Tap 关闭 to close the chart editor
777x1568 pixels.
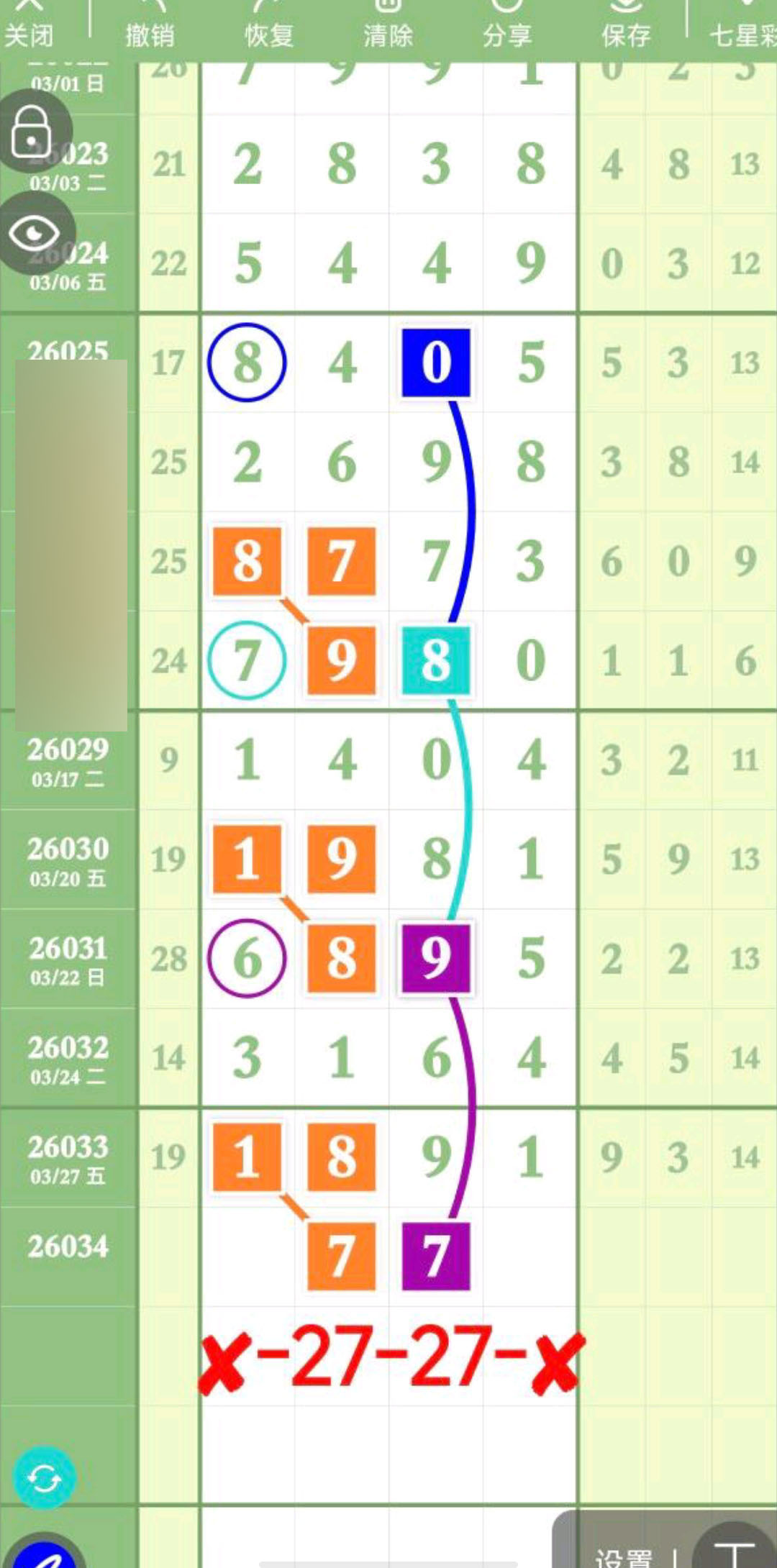[x=29, y=29]
